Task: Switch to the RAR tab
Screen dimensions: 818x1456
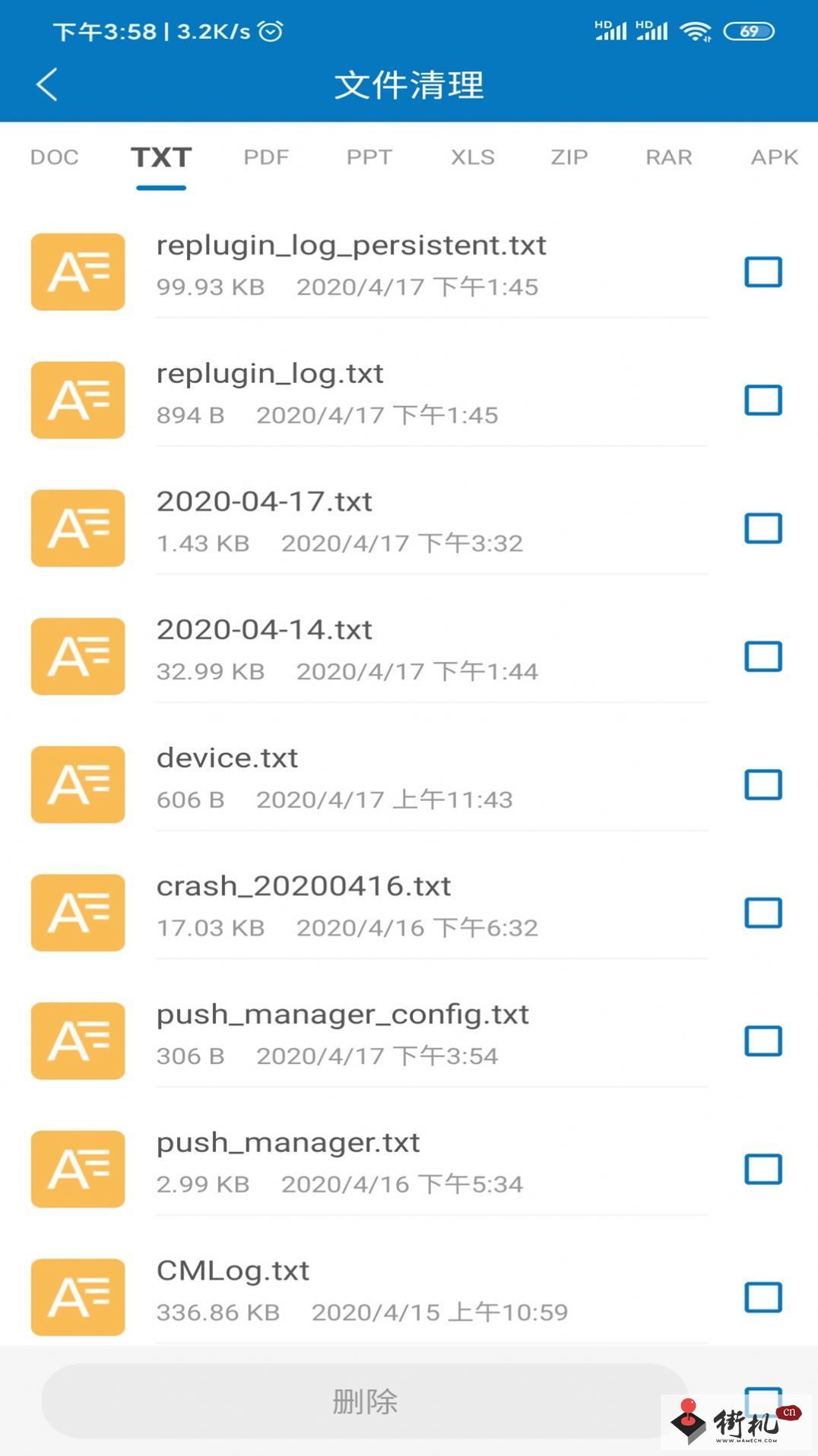Action: (x=669, y=157)
